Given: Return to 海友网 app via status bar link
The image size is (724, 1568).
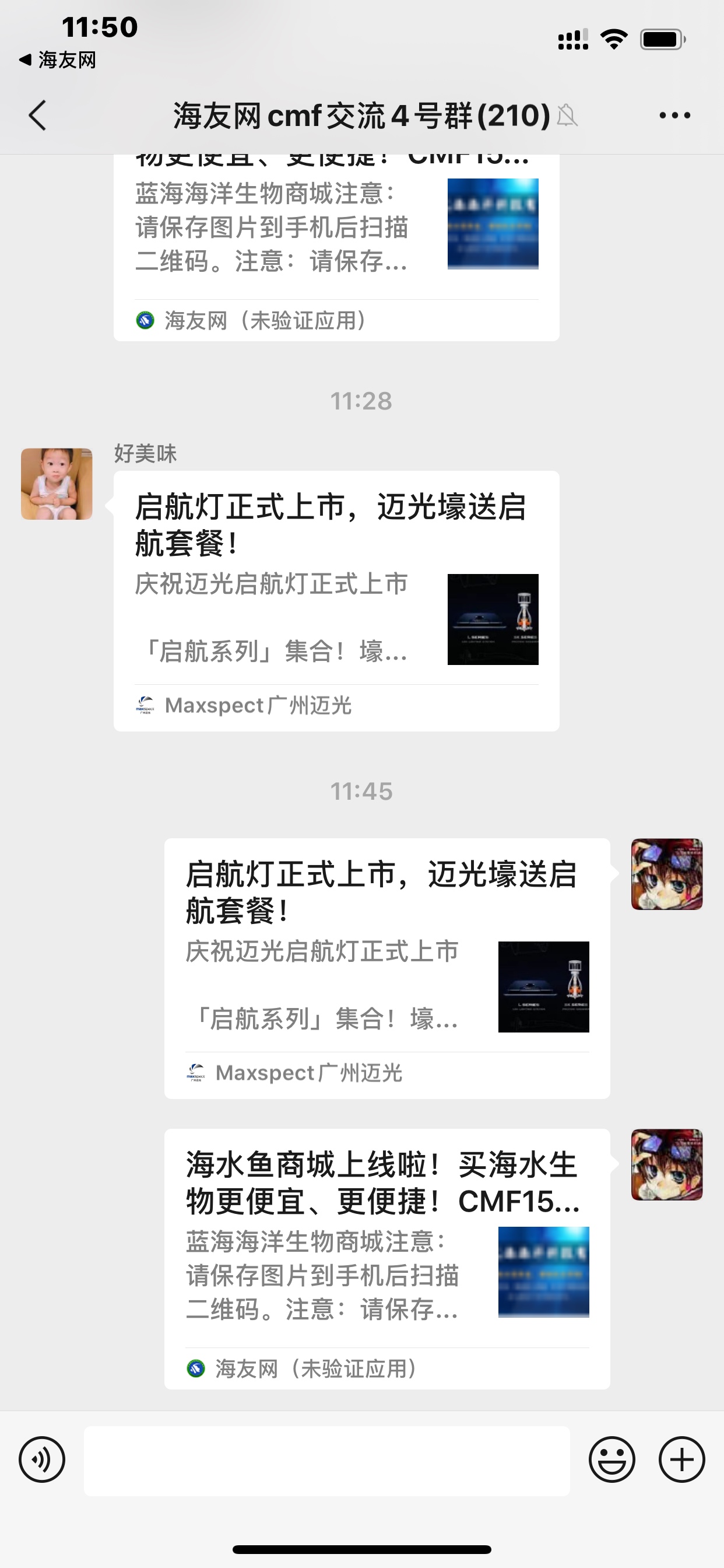Looking at the screenshot, I should click(x=58, y=60).
